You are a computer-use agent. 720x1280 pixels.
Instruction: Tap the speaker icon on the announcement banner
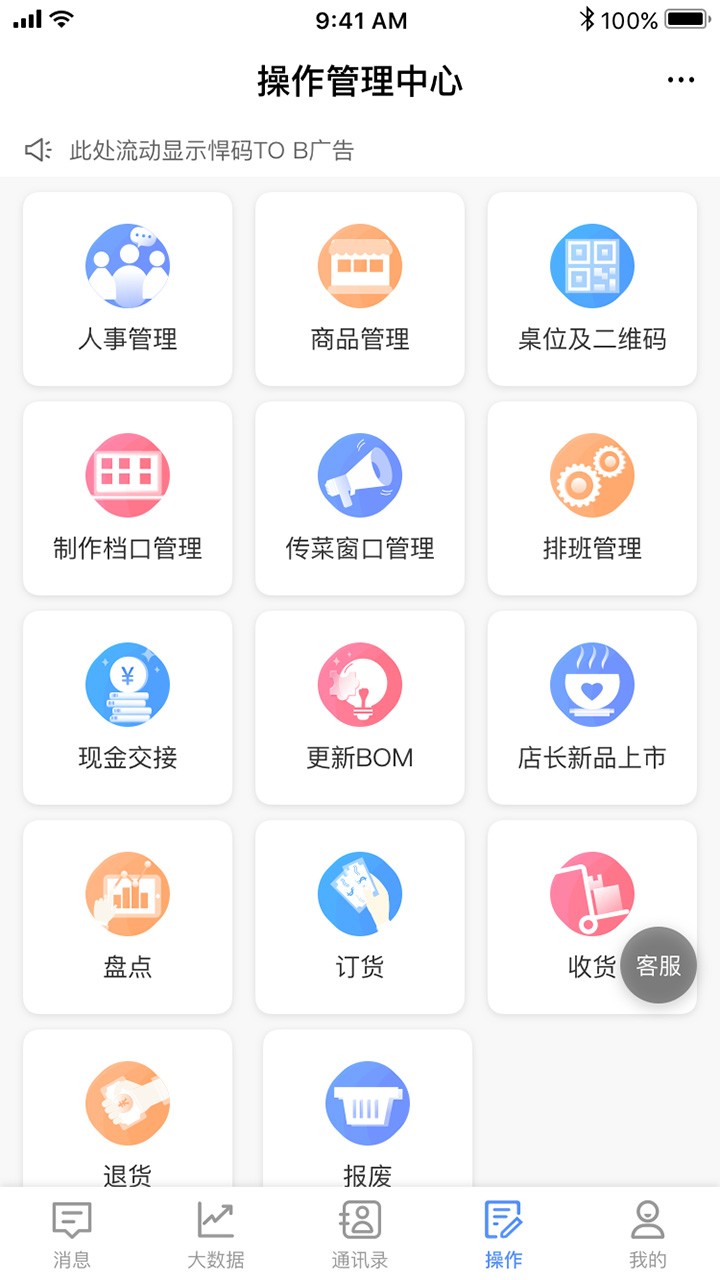pos(37,150)
